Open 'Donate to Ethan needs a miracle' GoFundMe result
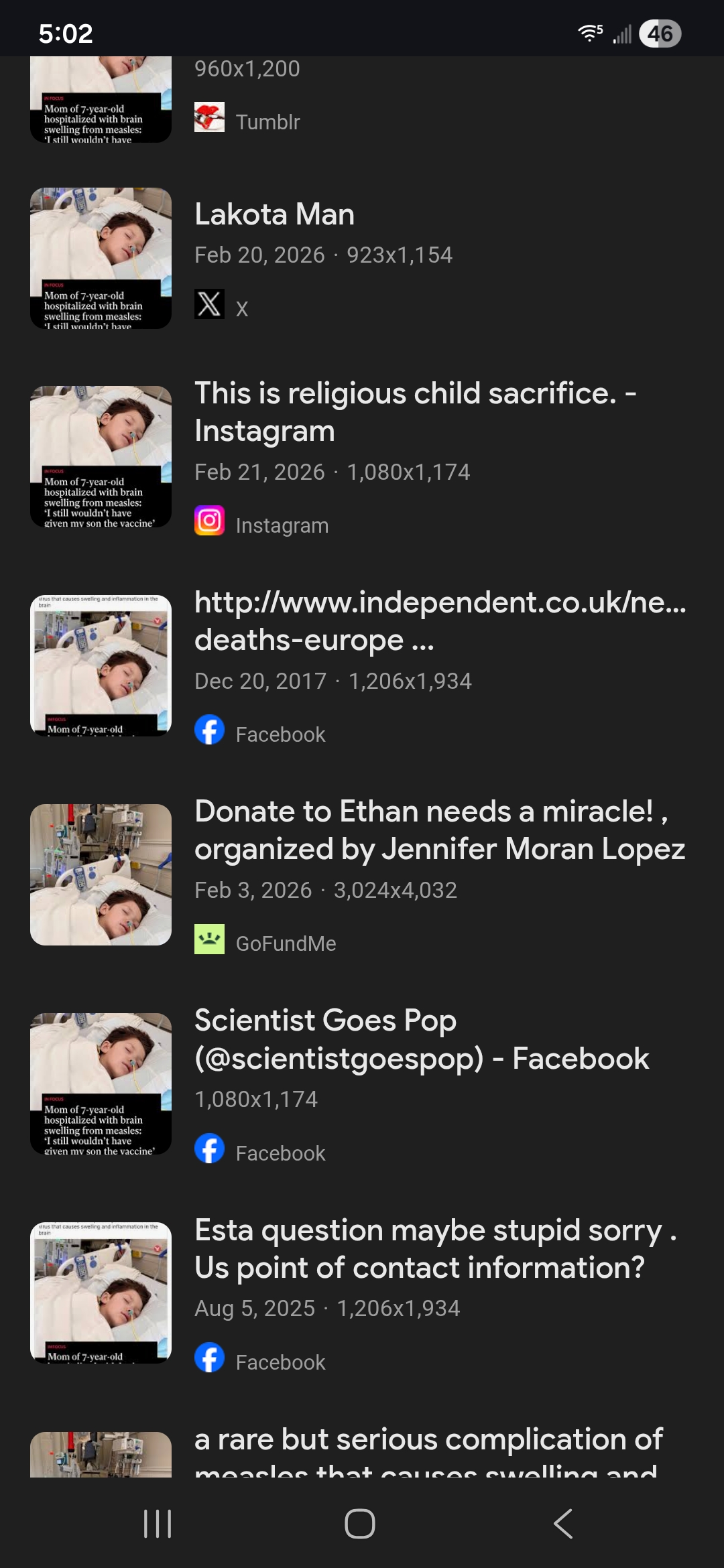Screen dimensions: 724x1568 [439, 830]
